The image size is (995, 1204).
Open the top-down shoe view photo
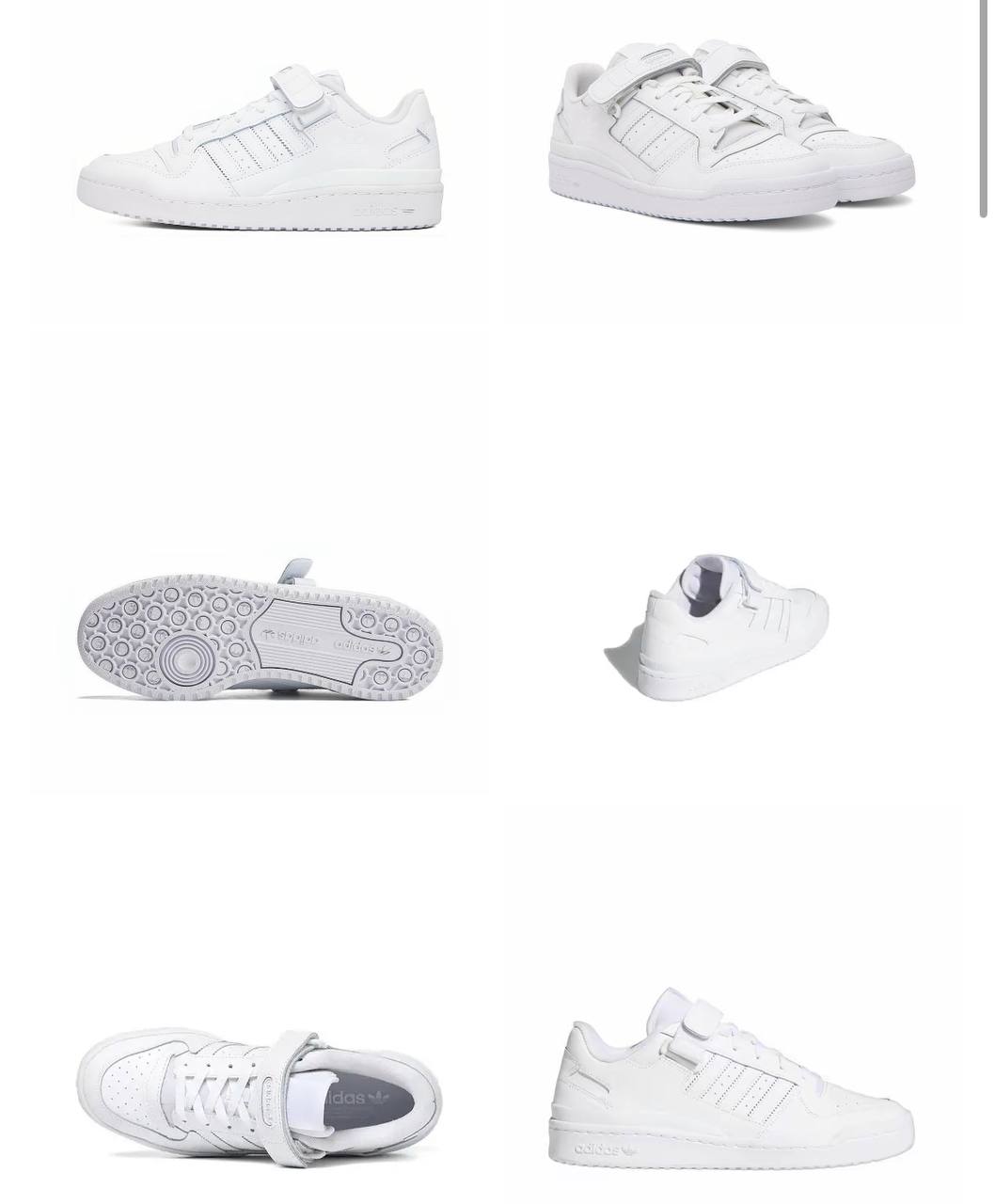pyautogui.click(x=260, y=1094)
